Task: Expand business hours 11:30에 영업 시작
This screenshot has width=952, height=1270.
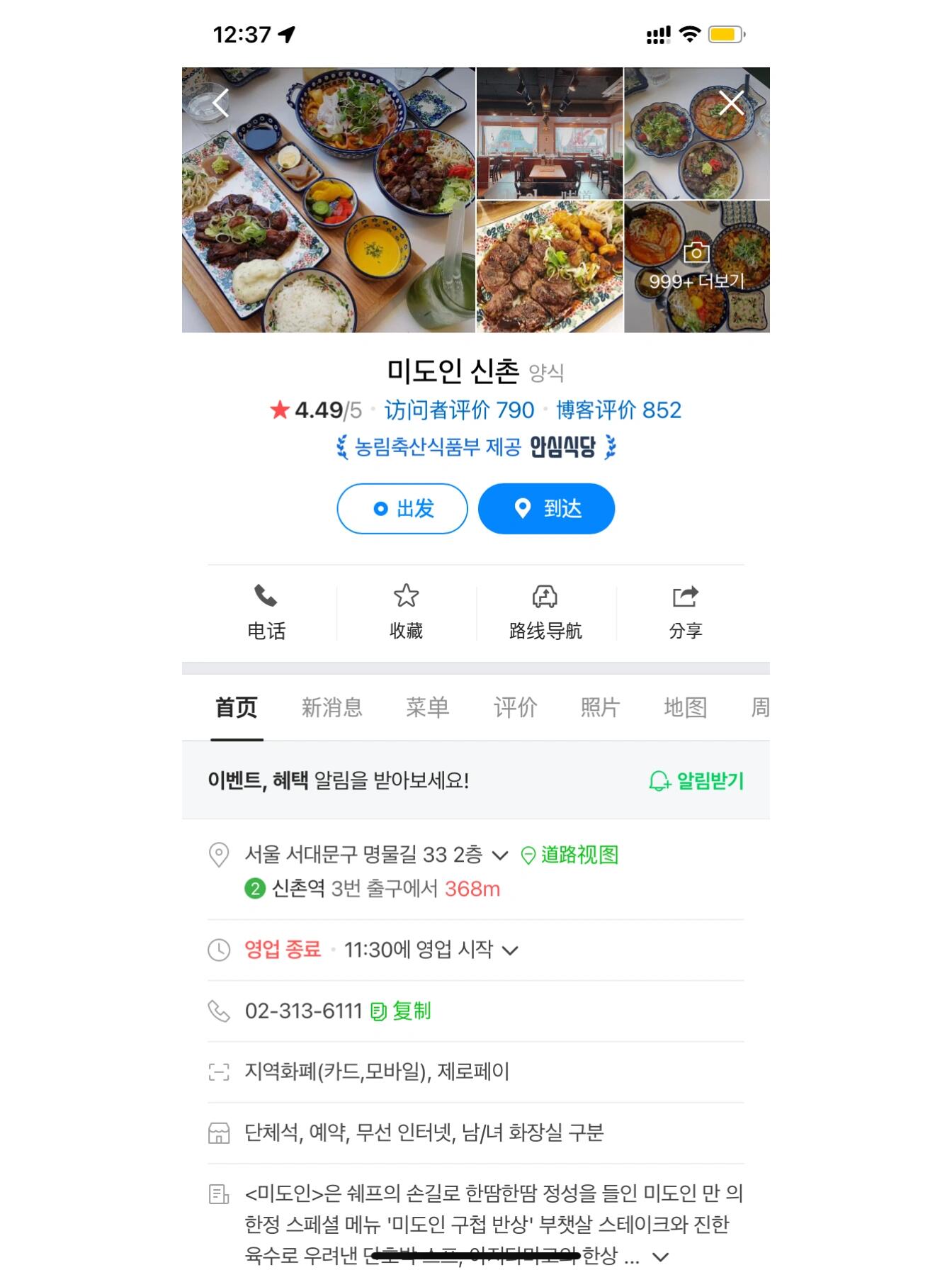Action: [431, 950]
